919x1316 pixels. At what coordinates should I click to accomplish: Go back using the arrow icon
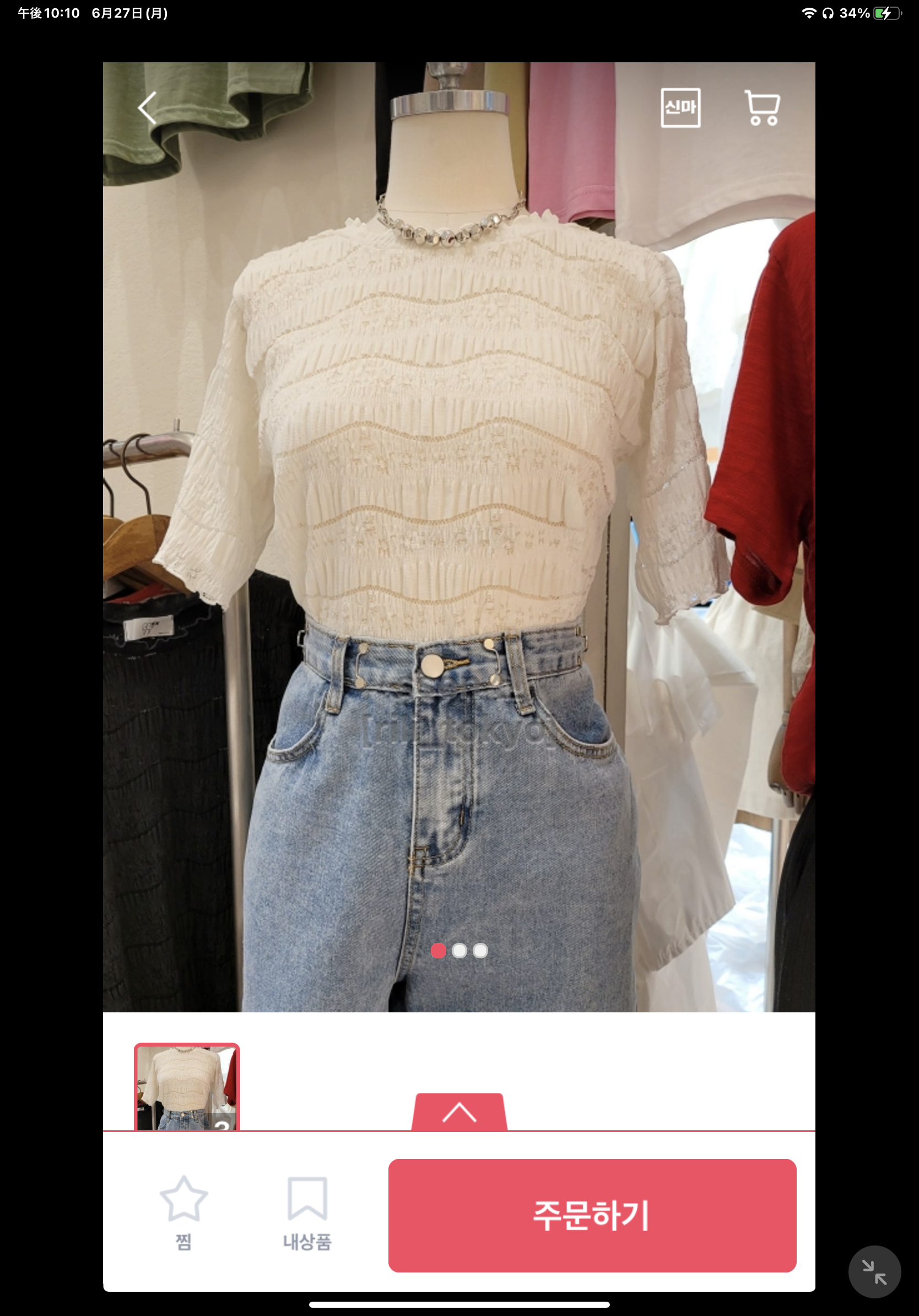[147, 108]
